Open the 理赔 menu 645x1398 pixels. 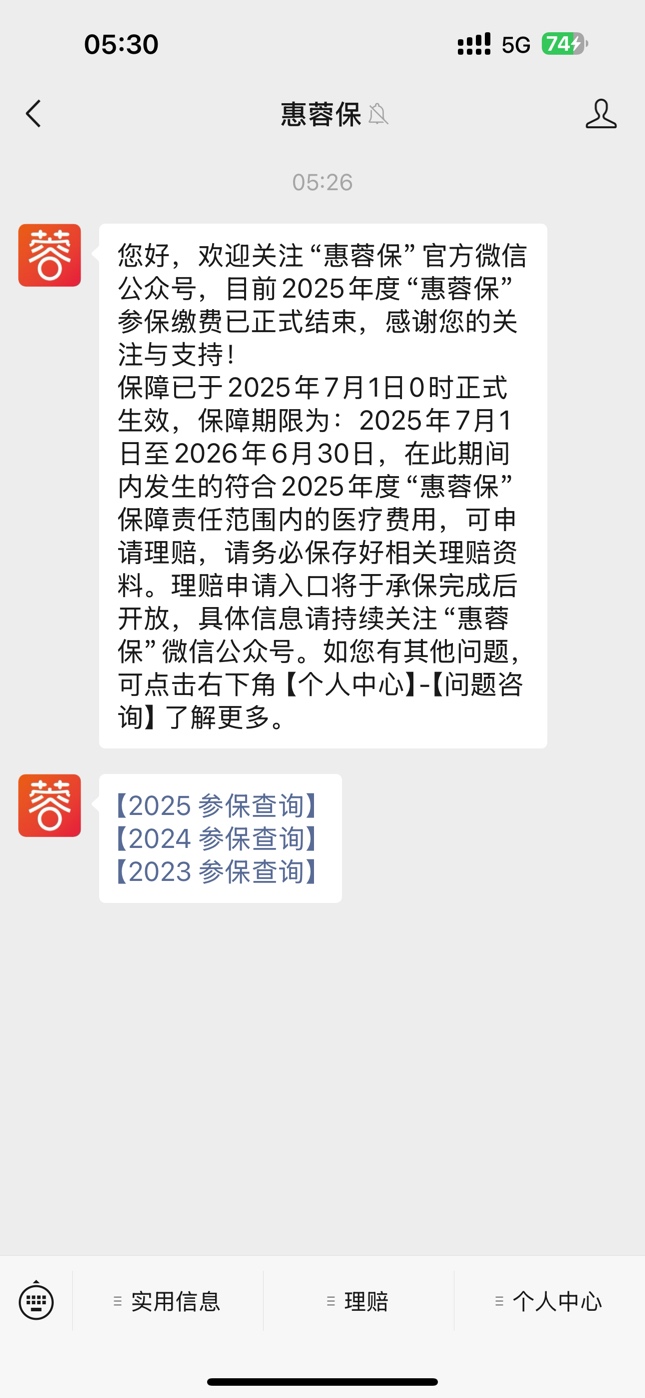tap(358, 1301)
